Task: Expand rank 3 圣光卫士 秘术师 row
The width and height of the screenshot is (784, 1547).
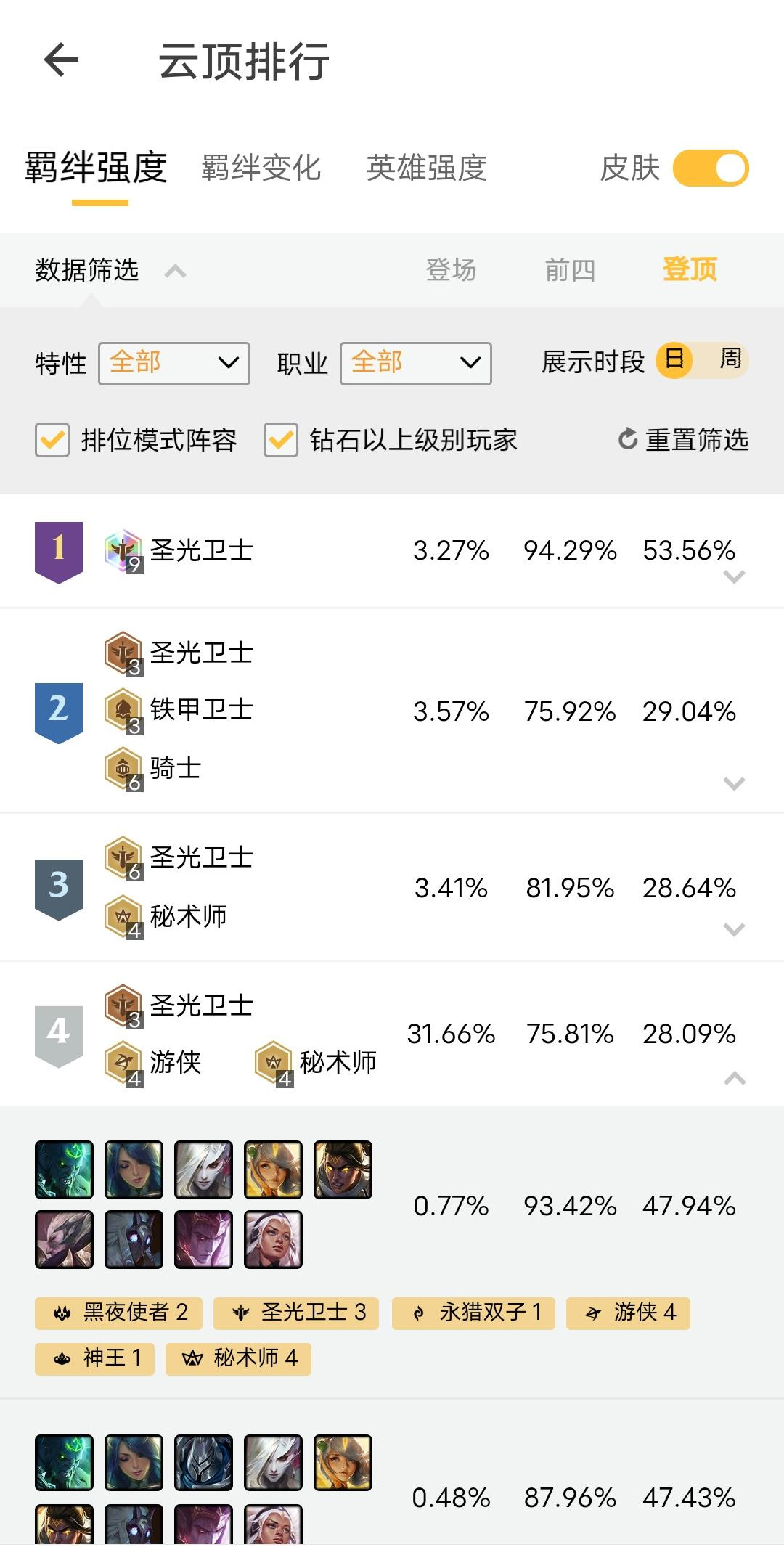Action: (734, 930)
